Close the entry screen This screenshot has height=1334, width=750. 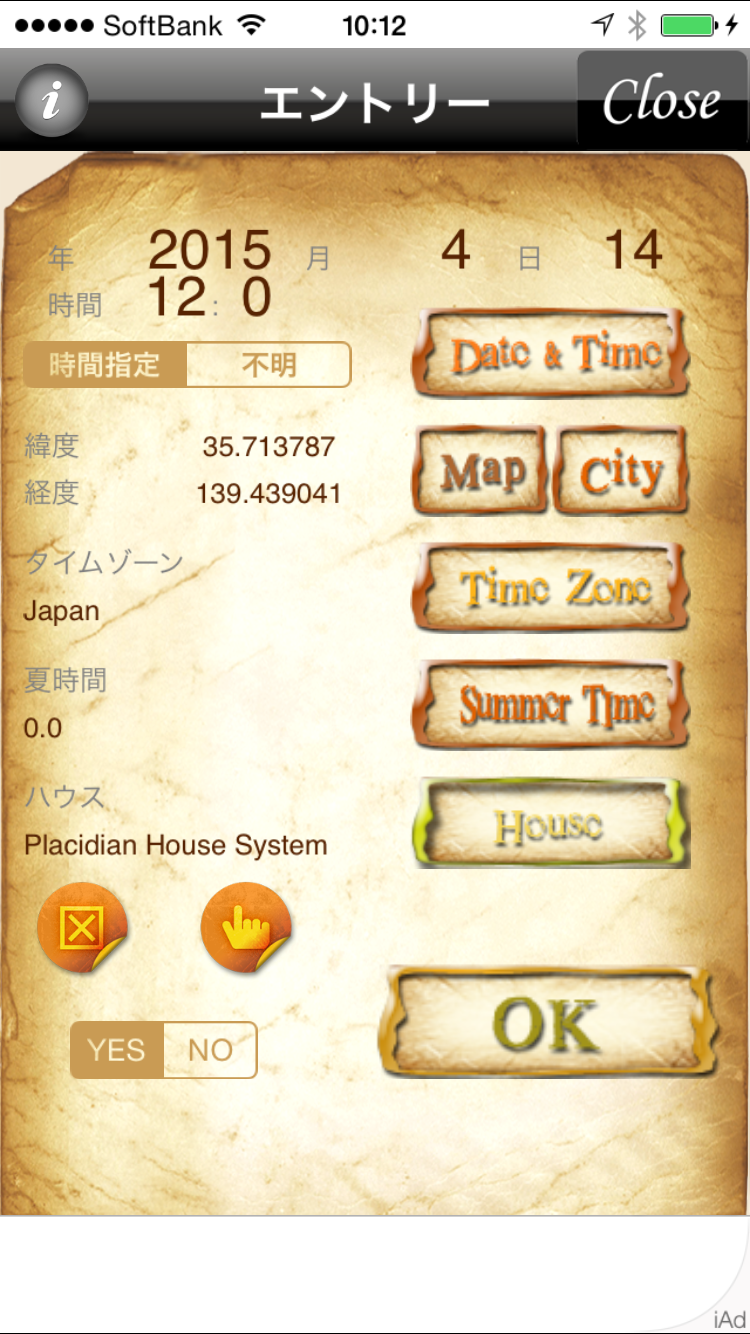click(x=661, y=100)
